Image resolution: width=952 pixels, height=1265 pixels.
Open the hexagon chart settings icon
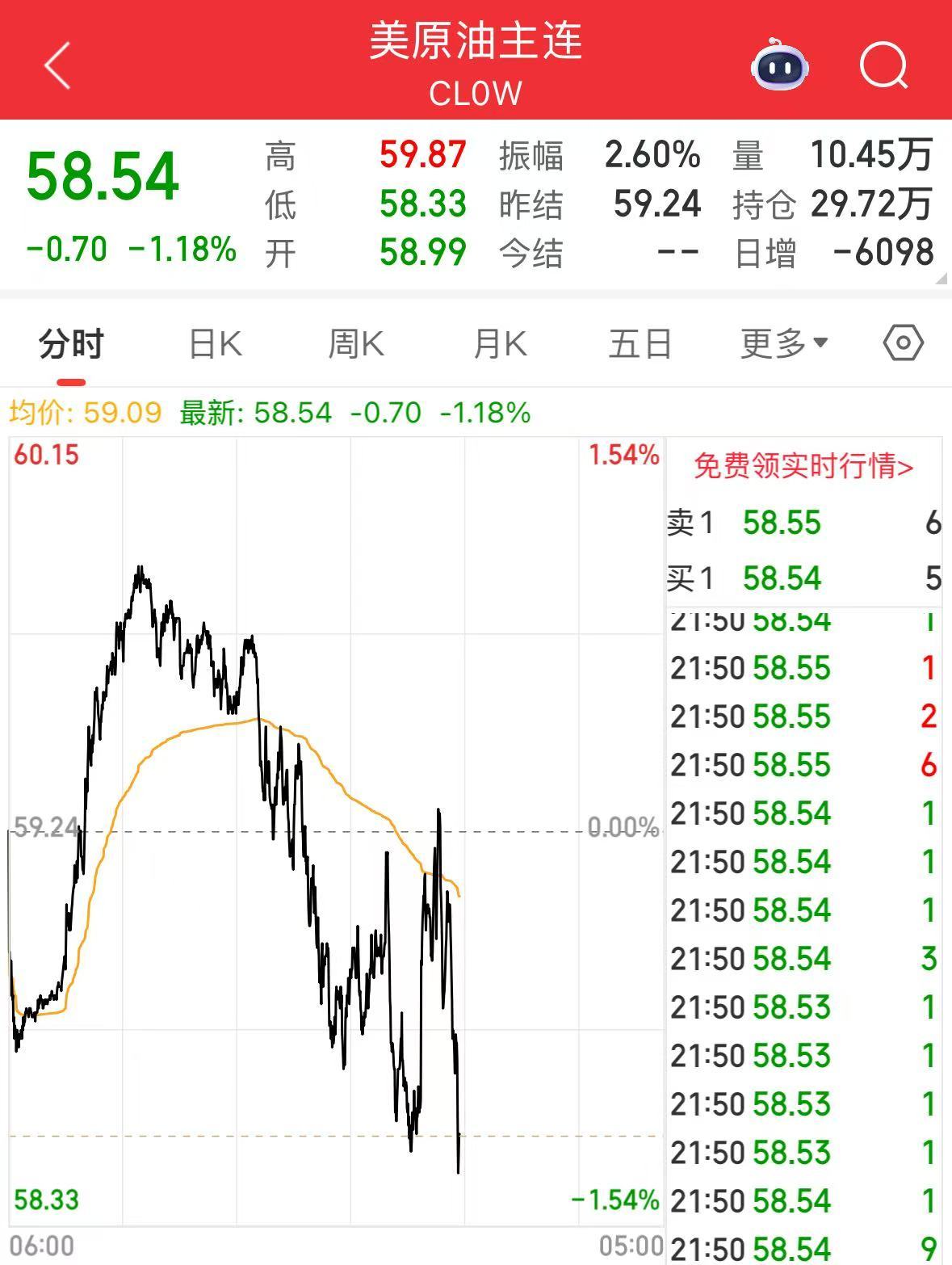[x=903, y=343]
